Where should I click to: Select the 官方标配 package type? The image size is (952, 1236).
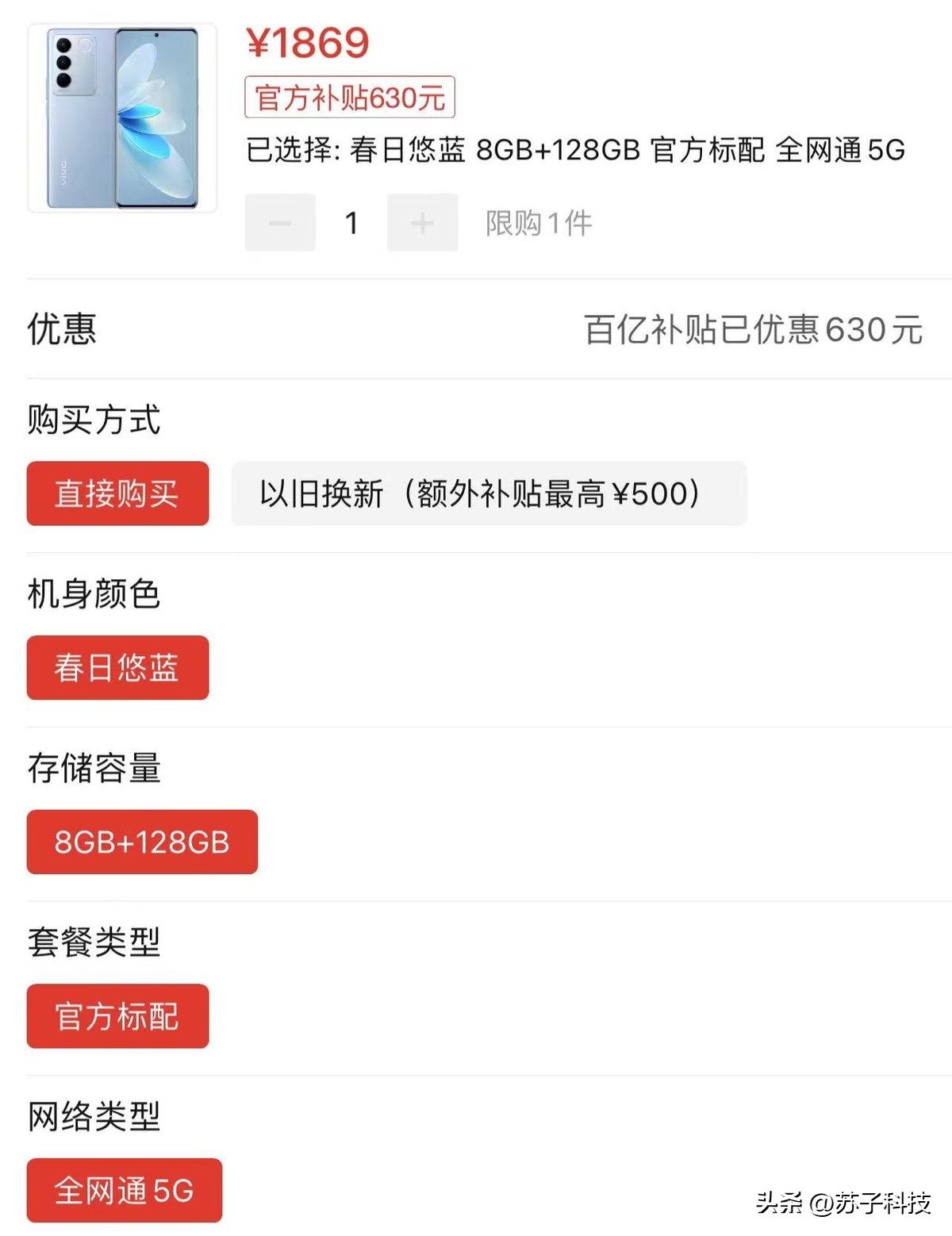[117, 1016]
